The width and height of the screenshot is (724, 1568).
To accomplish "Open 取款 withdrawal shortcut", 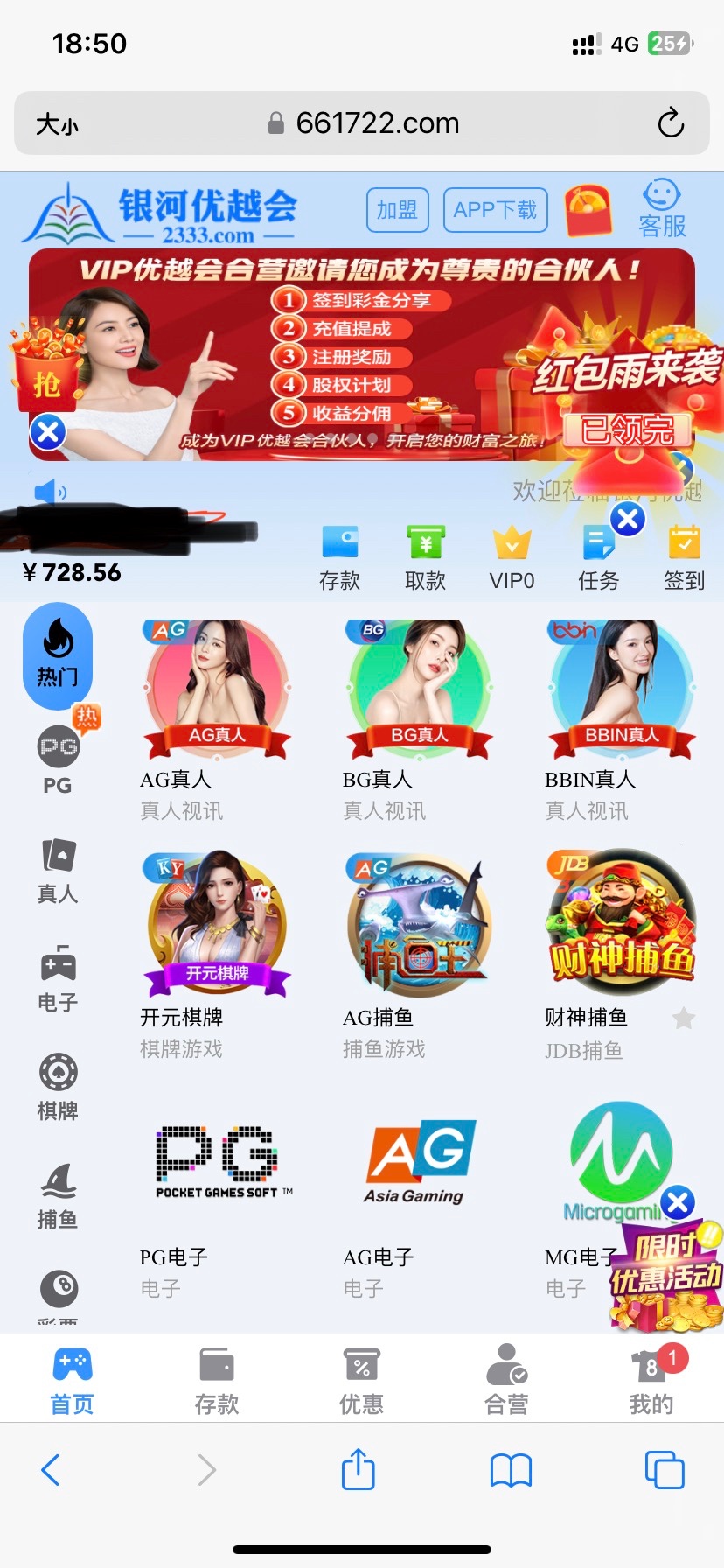I will 426,557.
